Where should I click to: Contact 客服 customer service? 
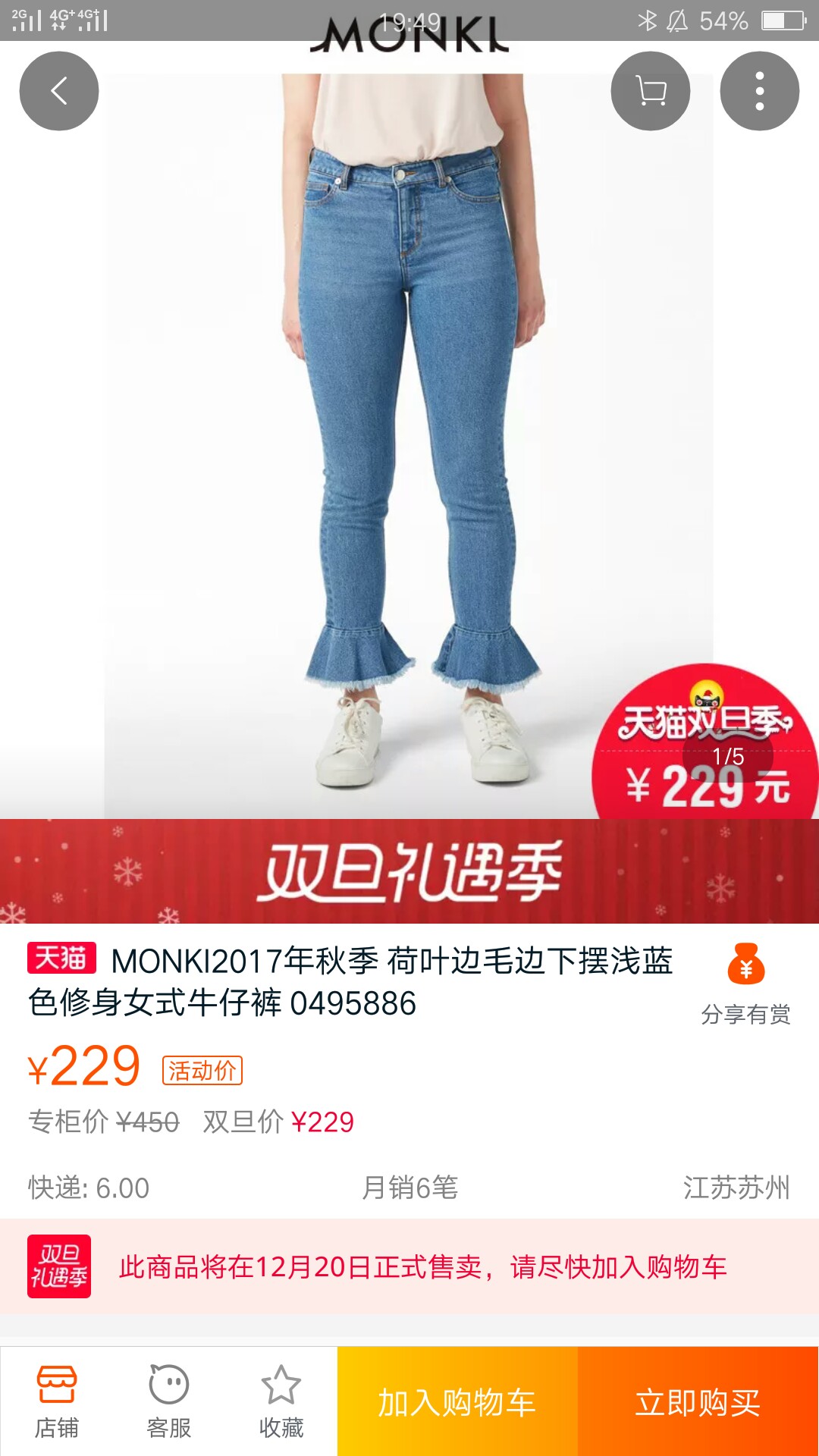tap(168, 1401)
